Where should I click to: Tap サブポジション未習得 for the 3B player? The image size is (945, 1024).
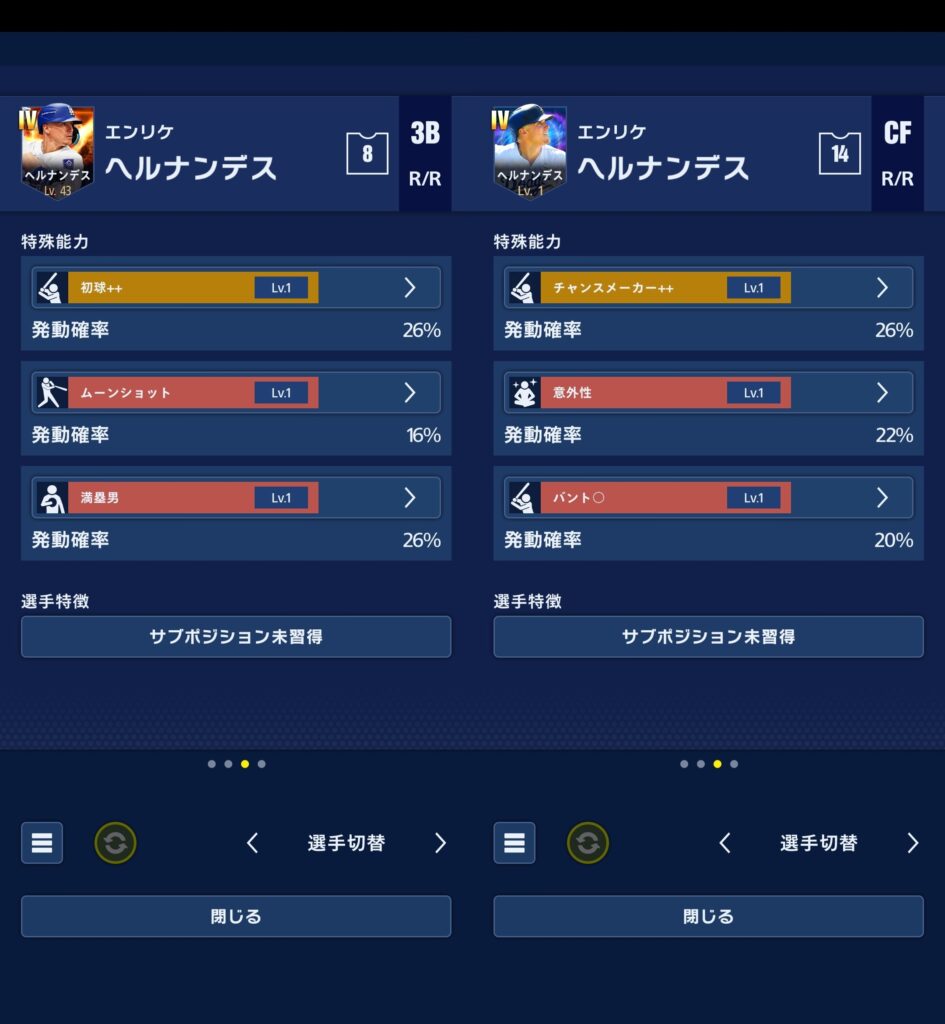click(236, 637)
